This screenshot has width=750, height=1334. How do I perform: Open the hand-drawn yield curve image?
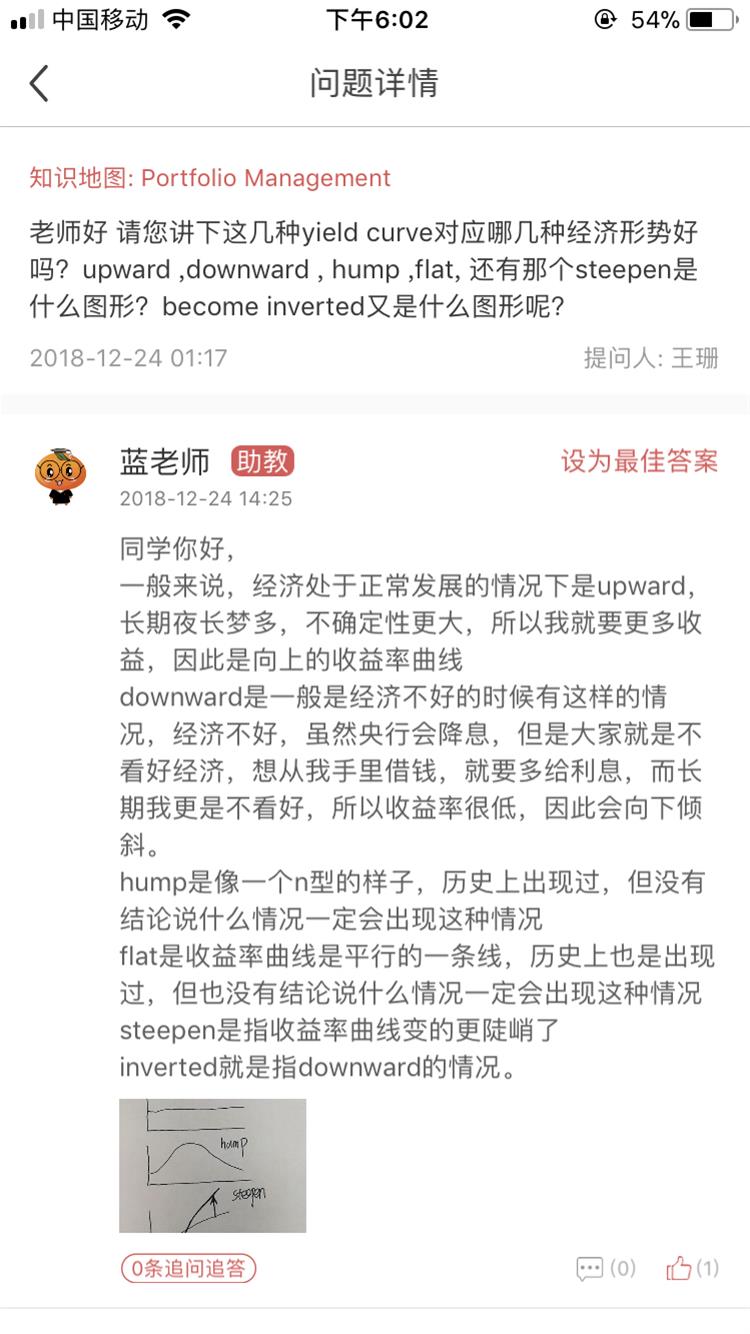pos(212,1165)
